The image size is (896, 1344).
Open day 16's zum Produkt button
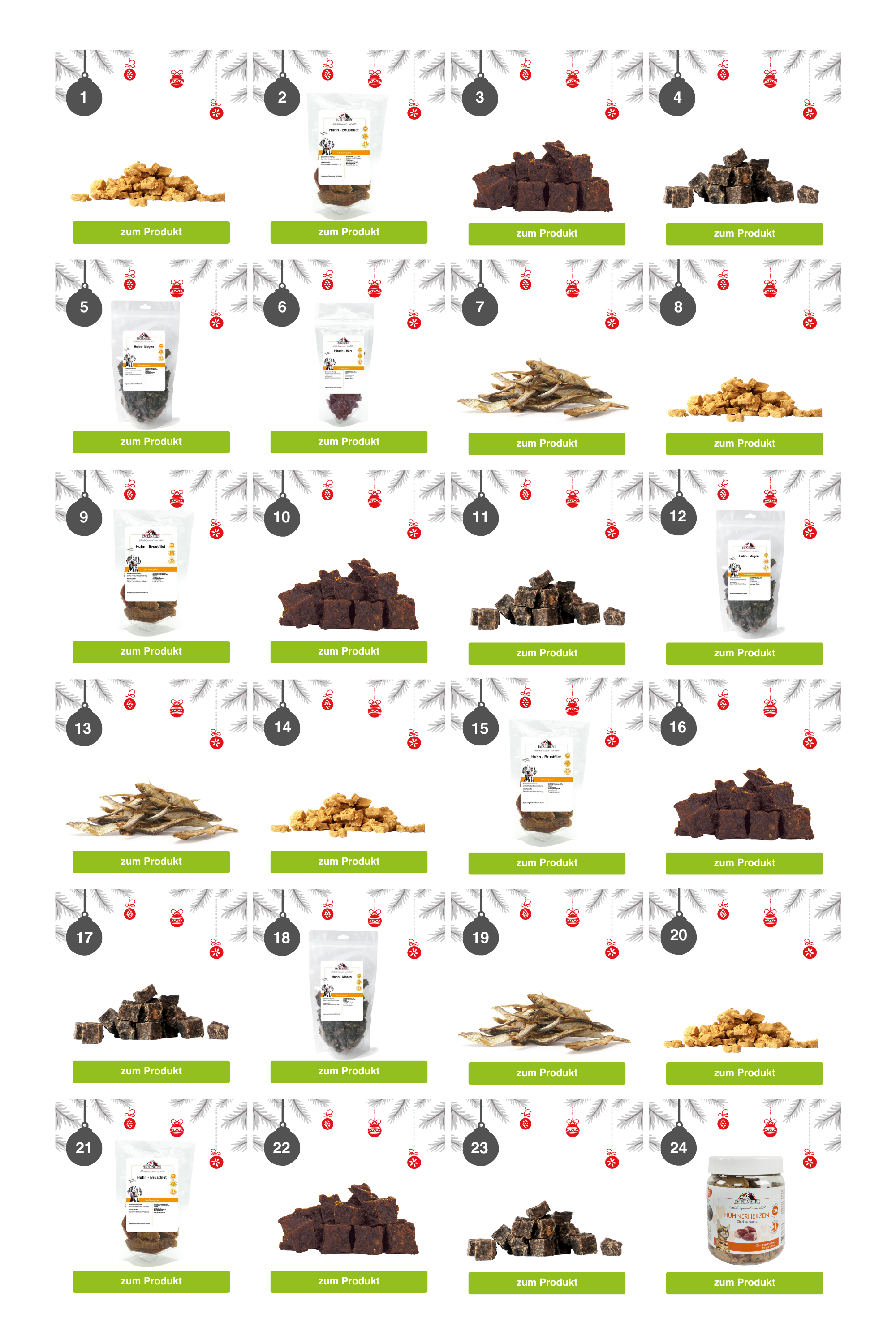[x=744, y=863]
